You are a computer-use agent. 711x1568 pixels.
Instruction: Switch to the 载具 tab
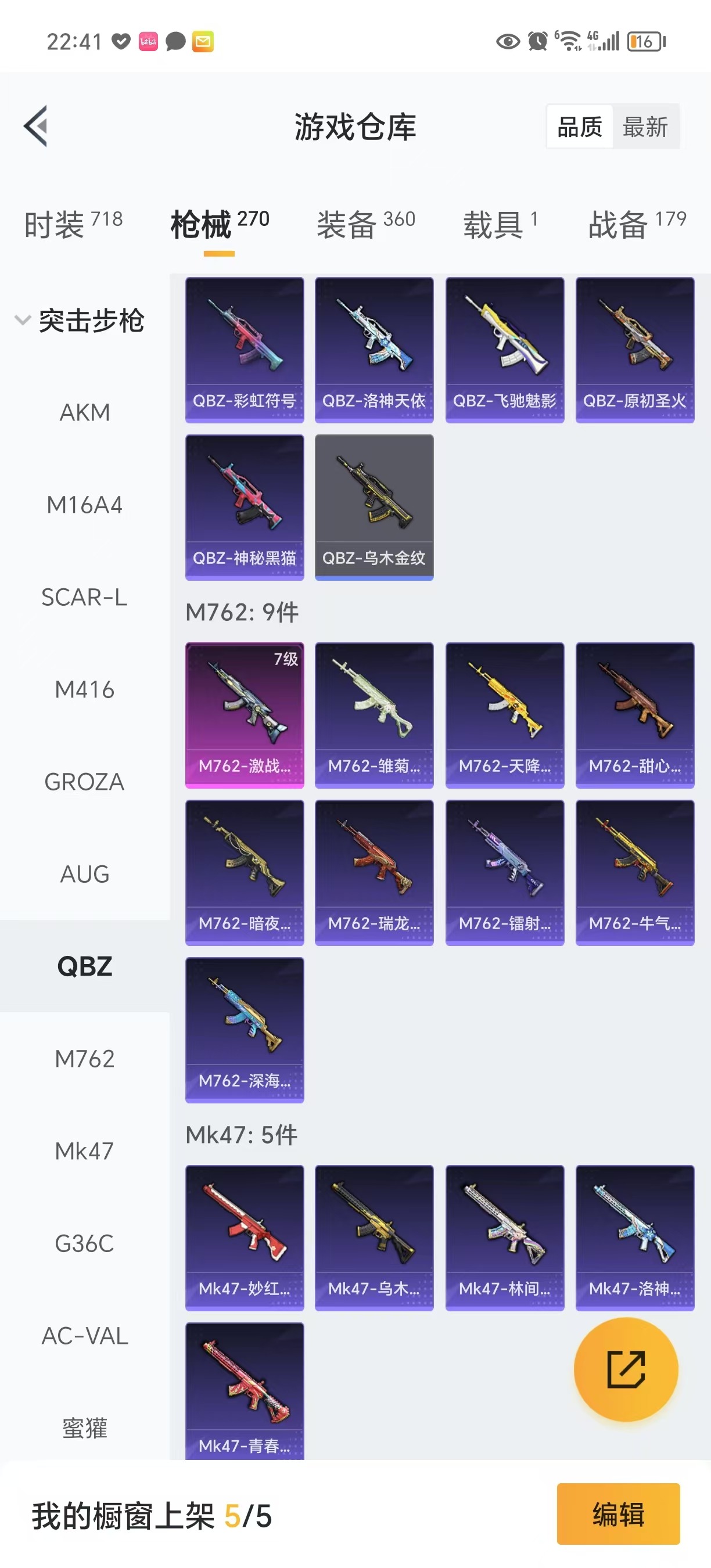(500, 224)
